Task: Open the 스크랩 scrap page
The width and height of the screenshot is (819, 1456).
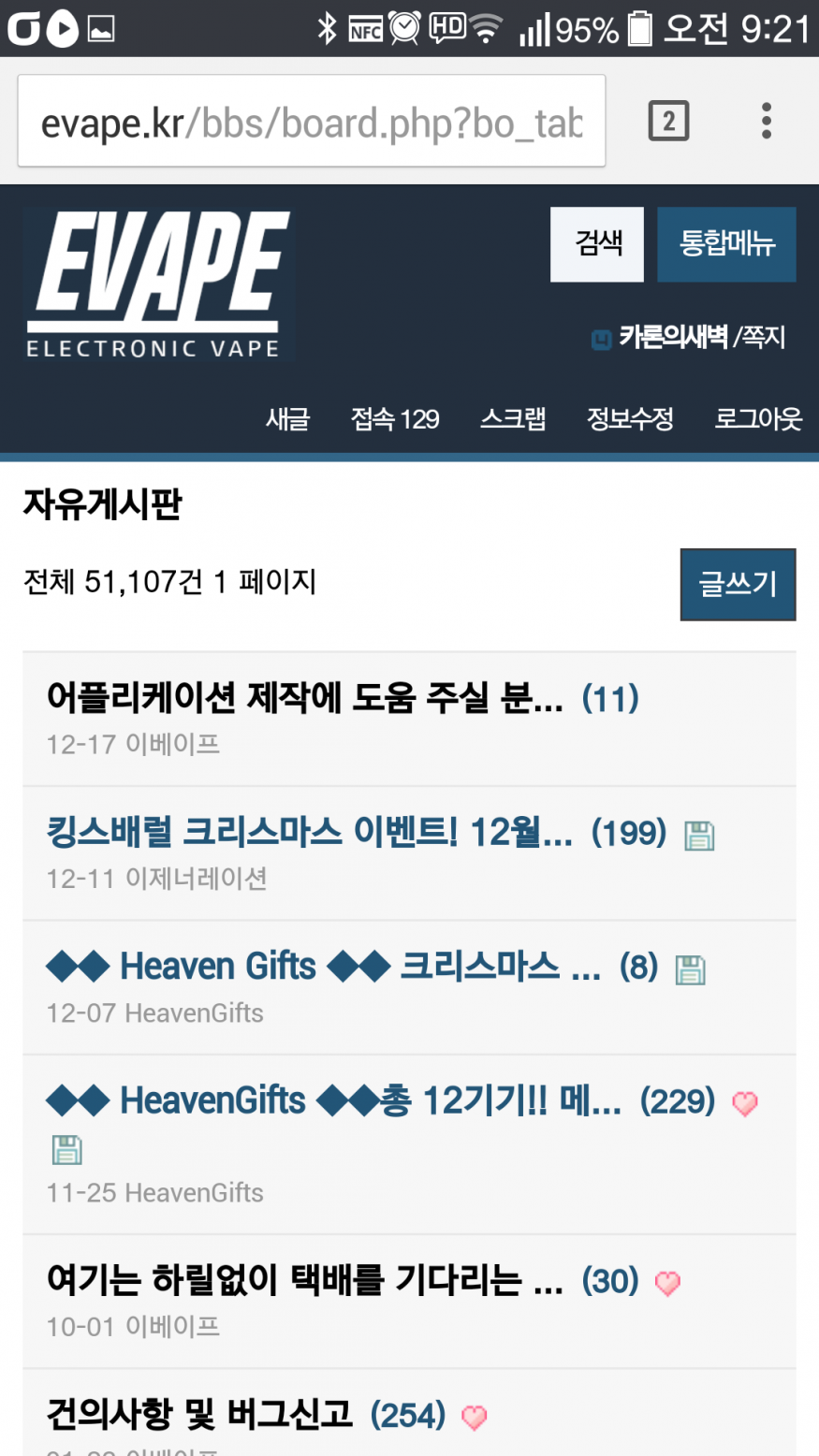Action: coord(513,418)
